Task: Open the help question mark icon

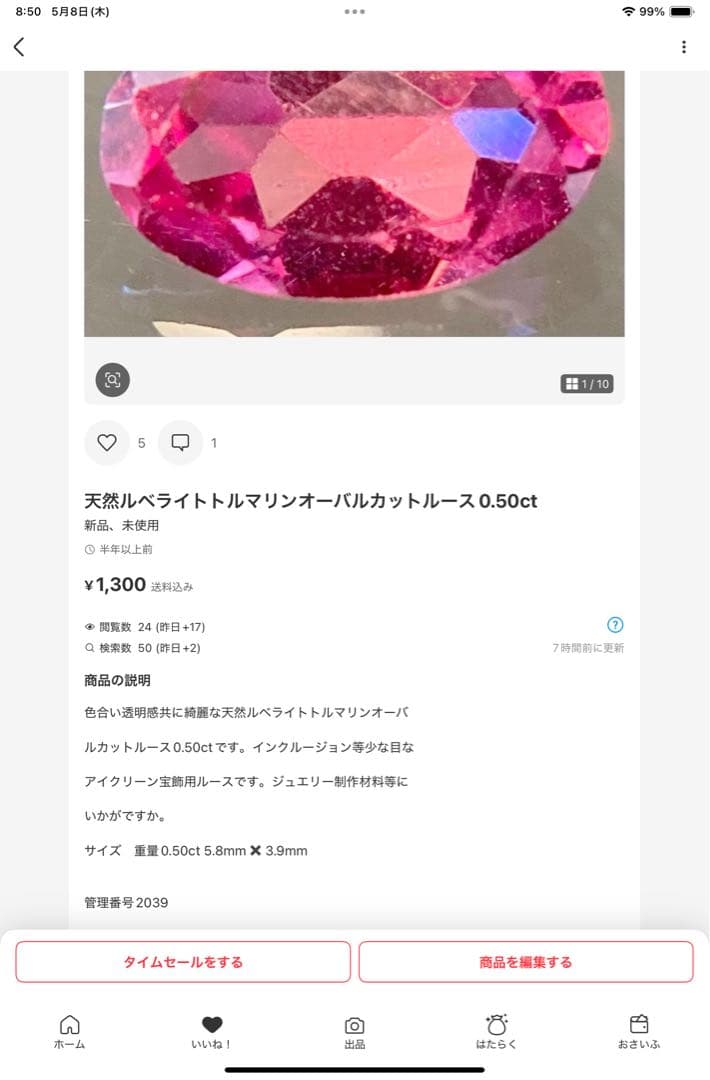Action: click(x=615, y=625)
